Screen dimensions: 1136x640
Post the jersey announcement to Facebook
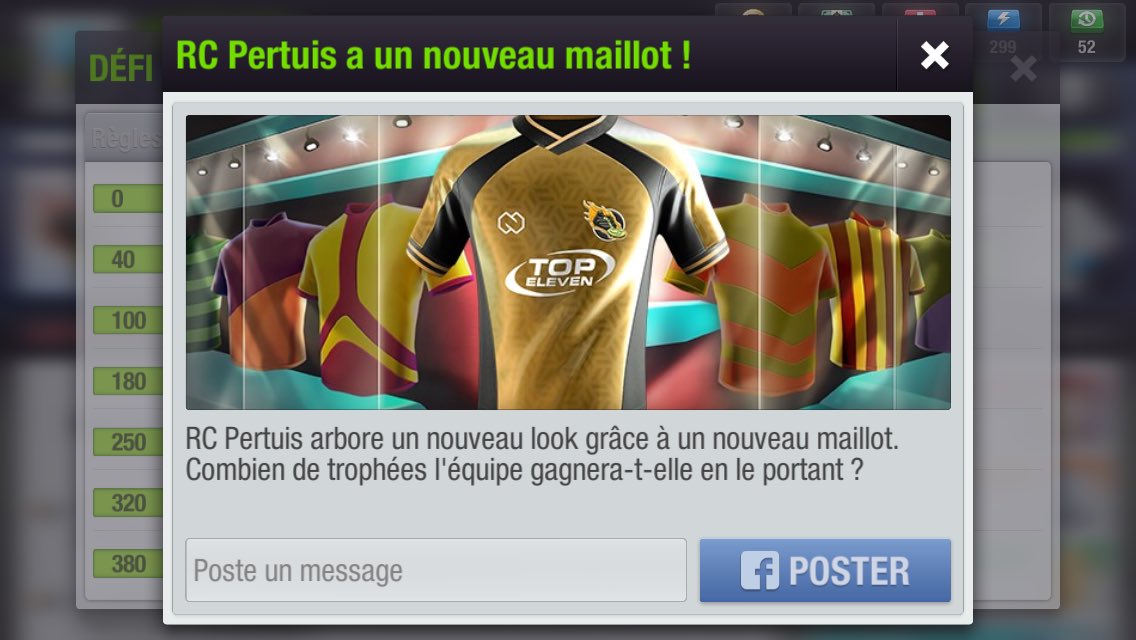[825, 571]
